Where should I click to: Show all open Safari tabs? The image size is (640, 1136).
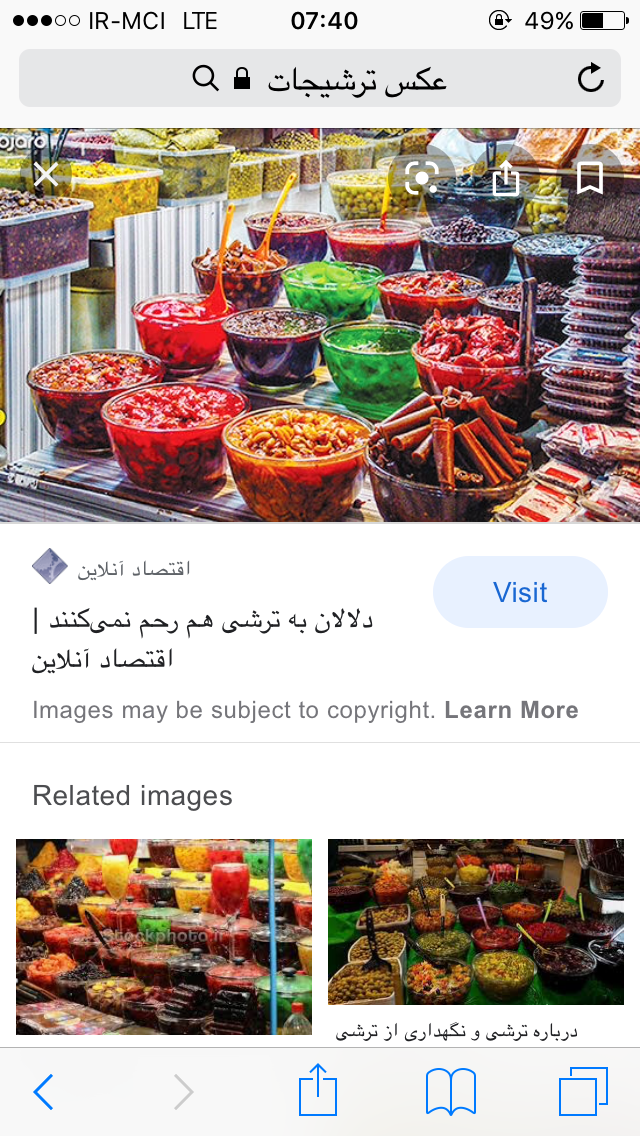click(583, 1091)
